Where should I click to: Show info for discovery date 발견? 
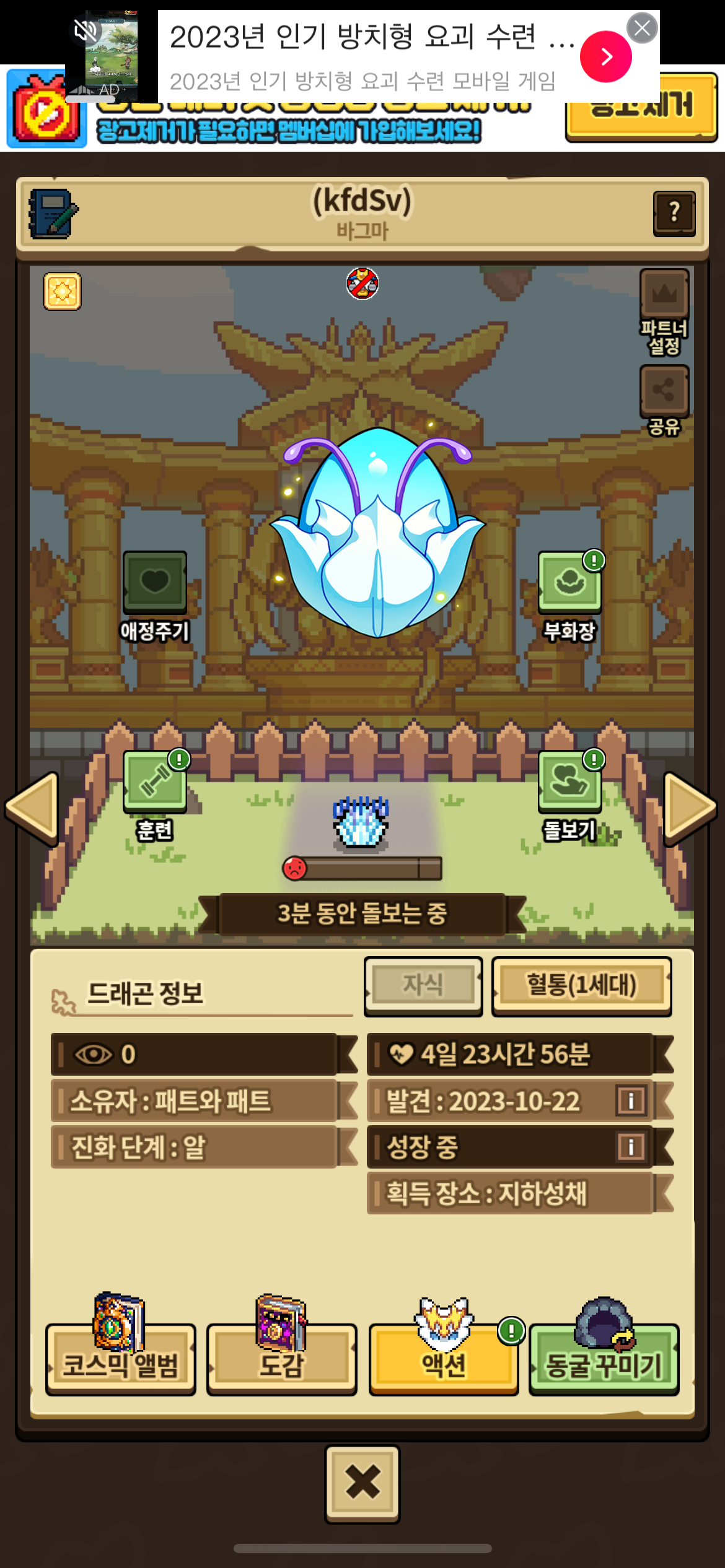pyautogui.click(x=631, y=1100)
